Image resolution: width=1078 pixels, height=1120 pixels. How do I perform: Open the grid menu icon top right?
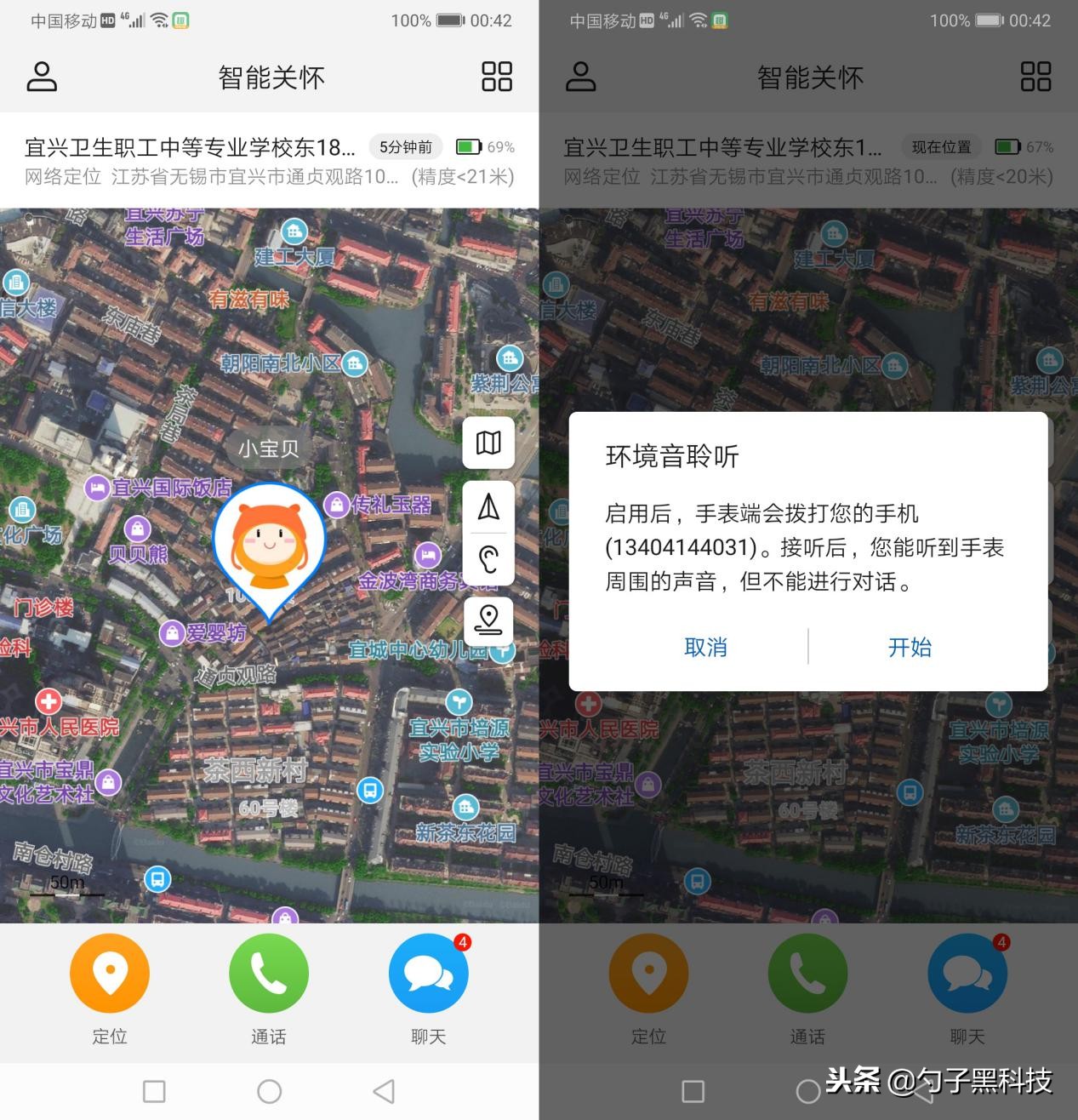point(496,76)
